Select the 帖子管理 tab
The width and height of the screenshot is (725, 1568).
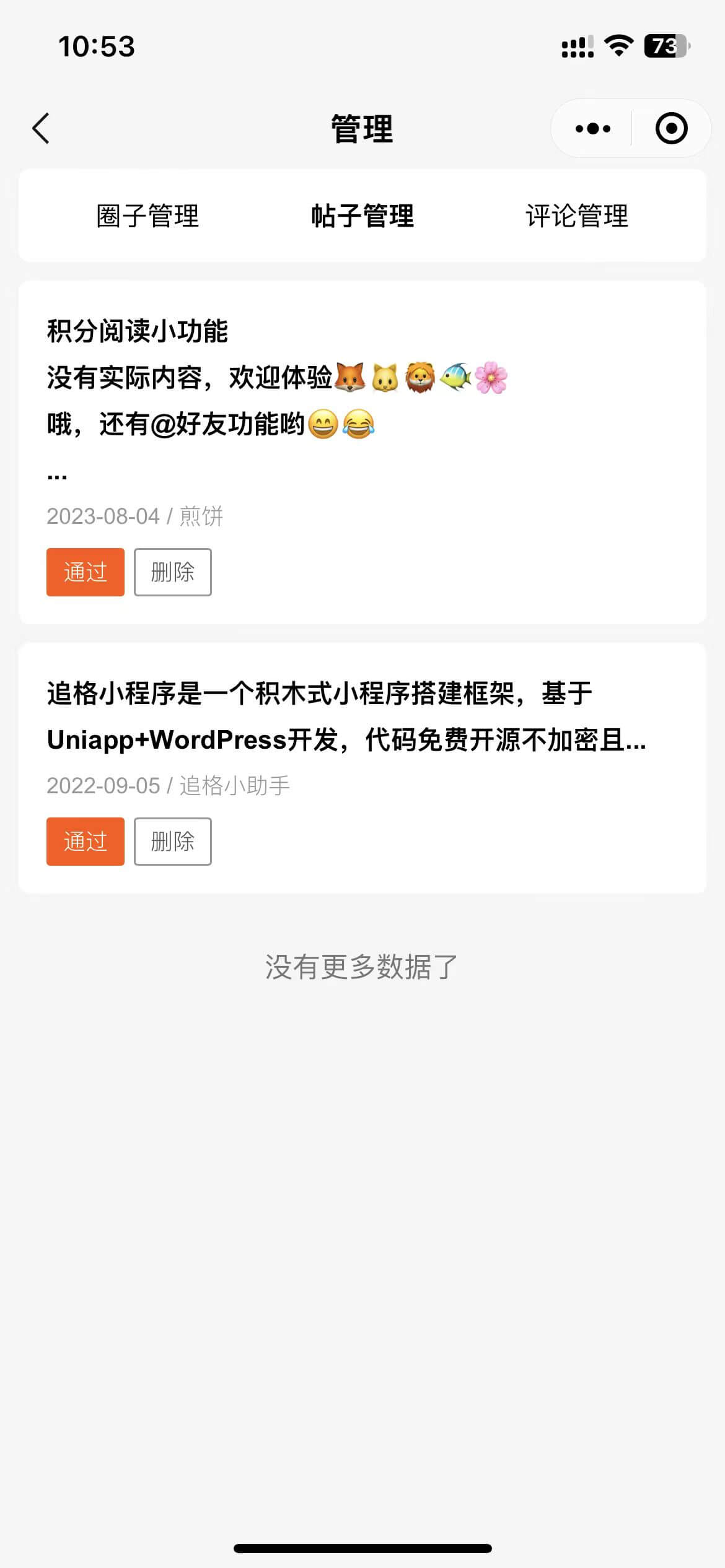[362, 216]
